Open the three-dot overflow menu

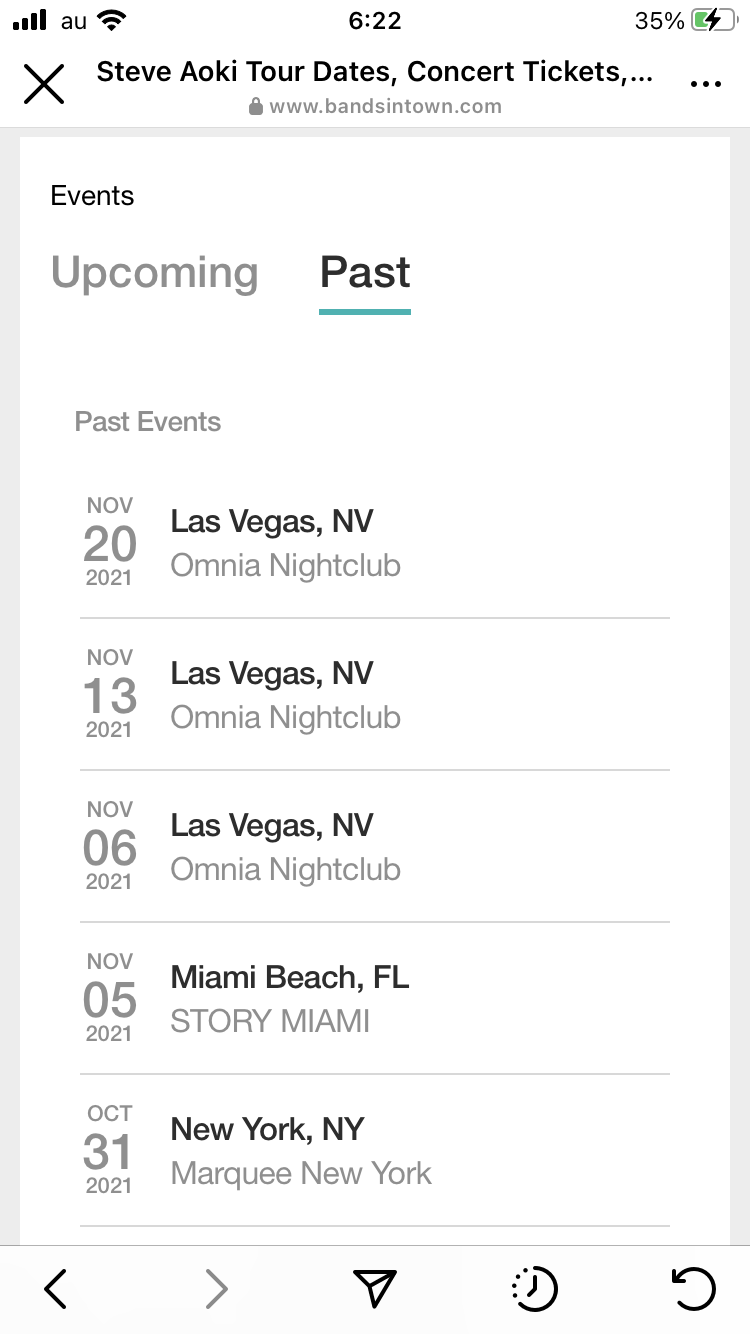[706, 85]
